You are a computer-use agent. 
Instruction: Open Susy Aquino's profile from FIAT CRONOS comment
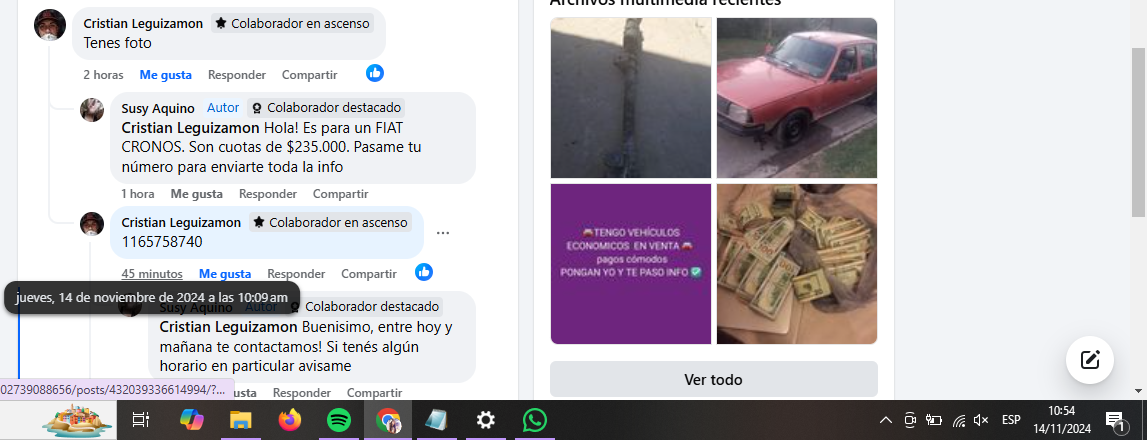coord(159,108)
